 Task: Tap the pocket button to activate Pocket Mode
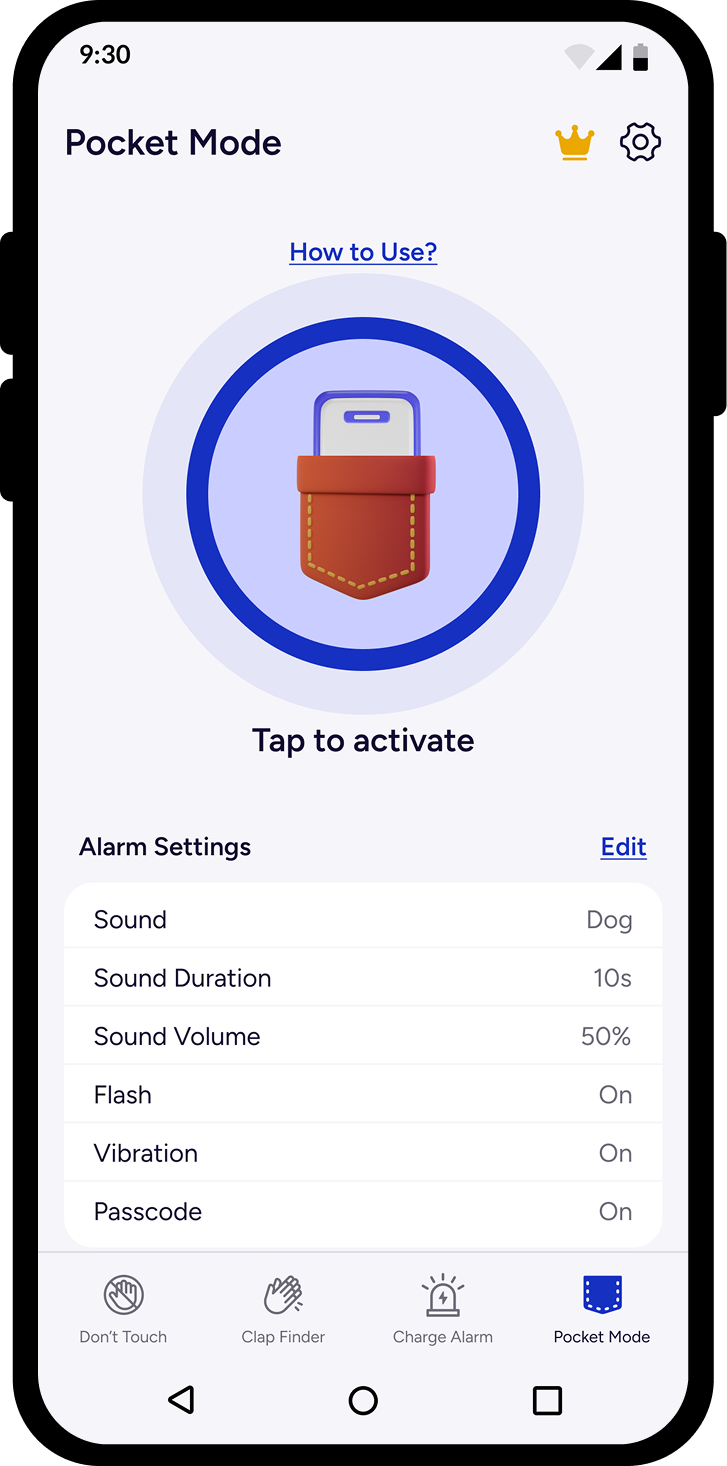click(x=363, y=494)
